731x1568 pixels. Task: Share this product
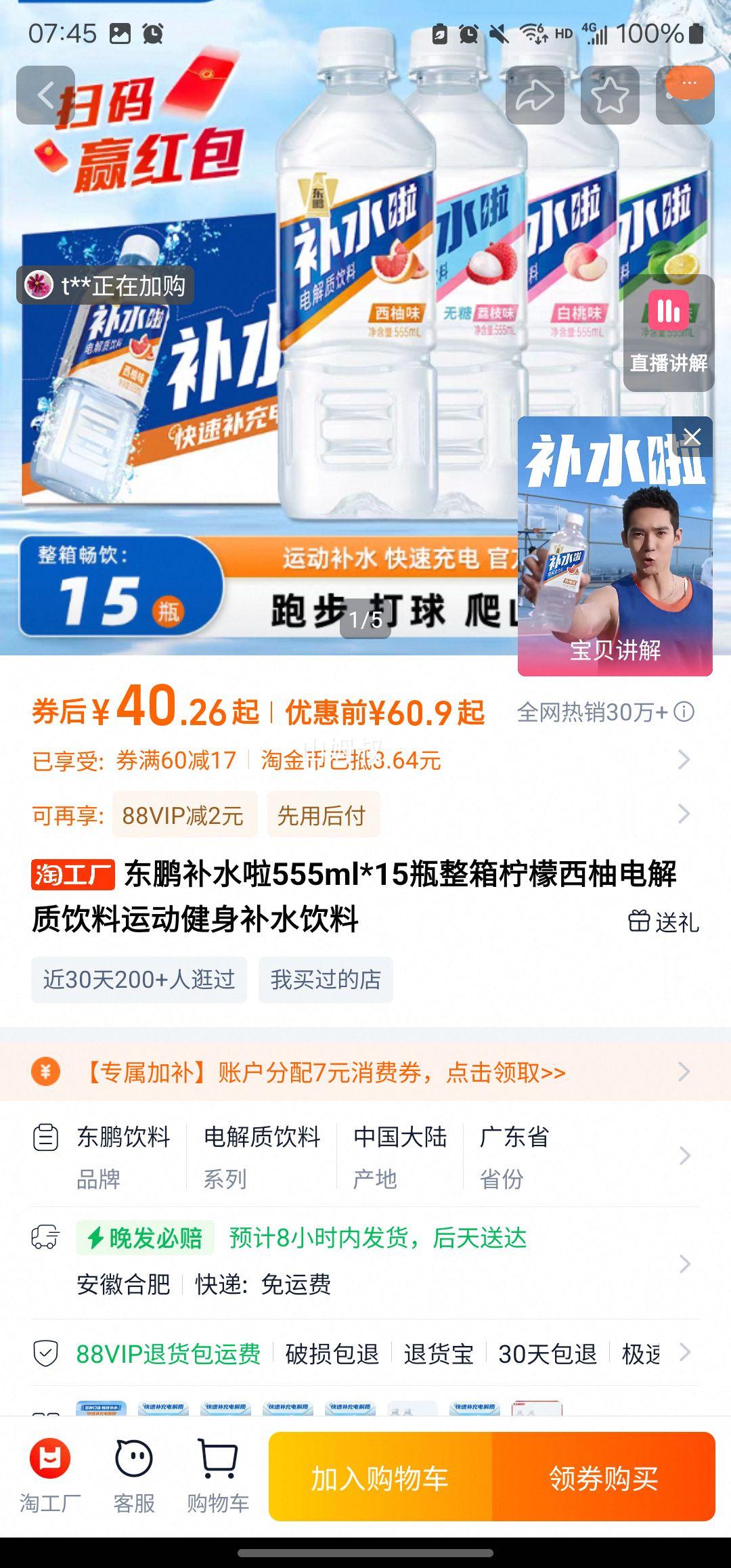click(x=535, y=95)
